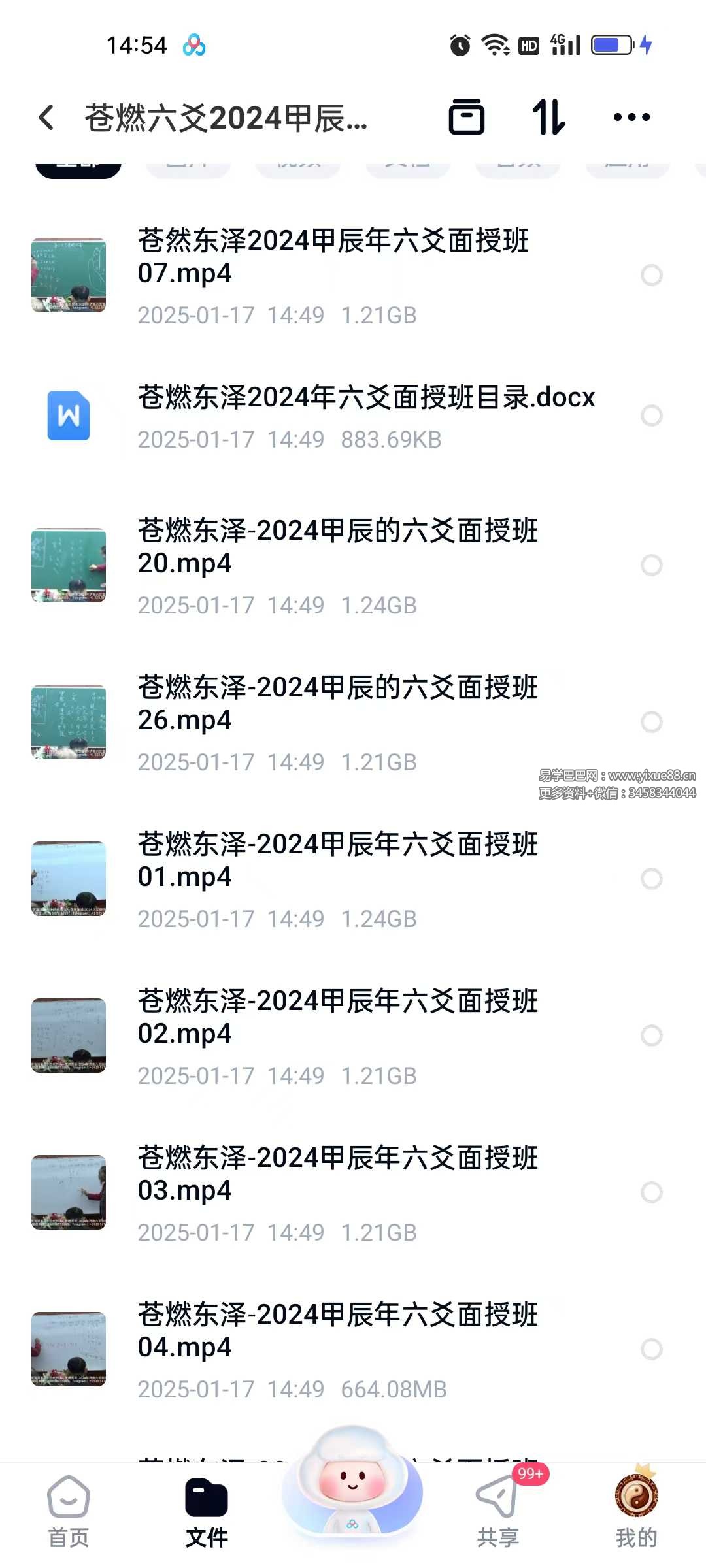Open 苍燃东泽-2024甲辰年六爻面授班03.mp4
706x1568 pixels.
pyautogui.click(x=337, y=1175)
